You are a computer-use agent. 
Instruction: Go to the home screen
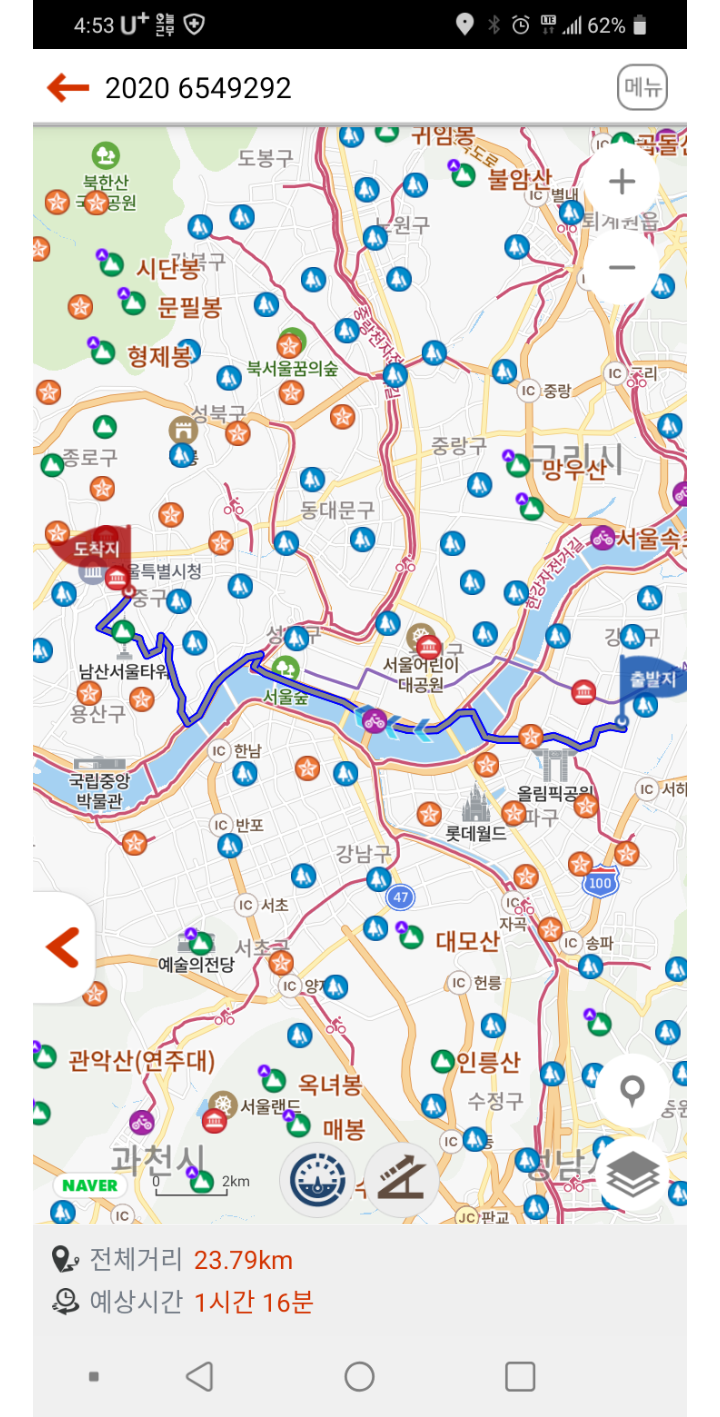(x=360, y=1377)
